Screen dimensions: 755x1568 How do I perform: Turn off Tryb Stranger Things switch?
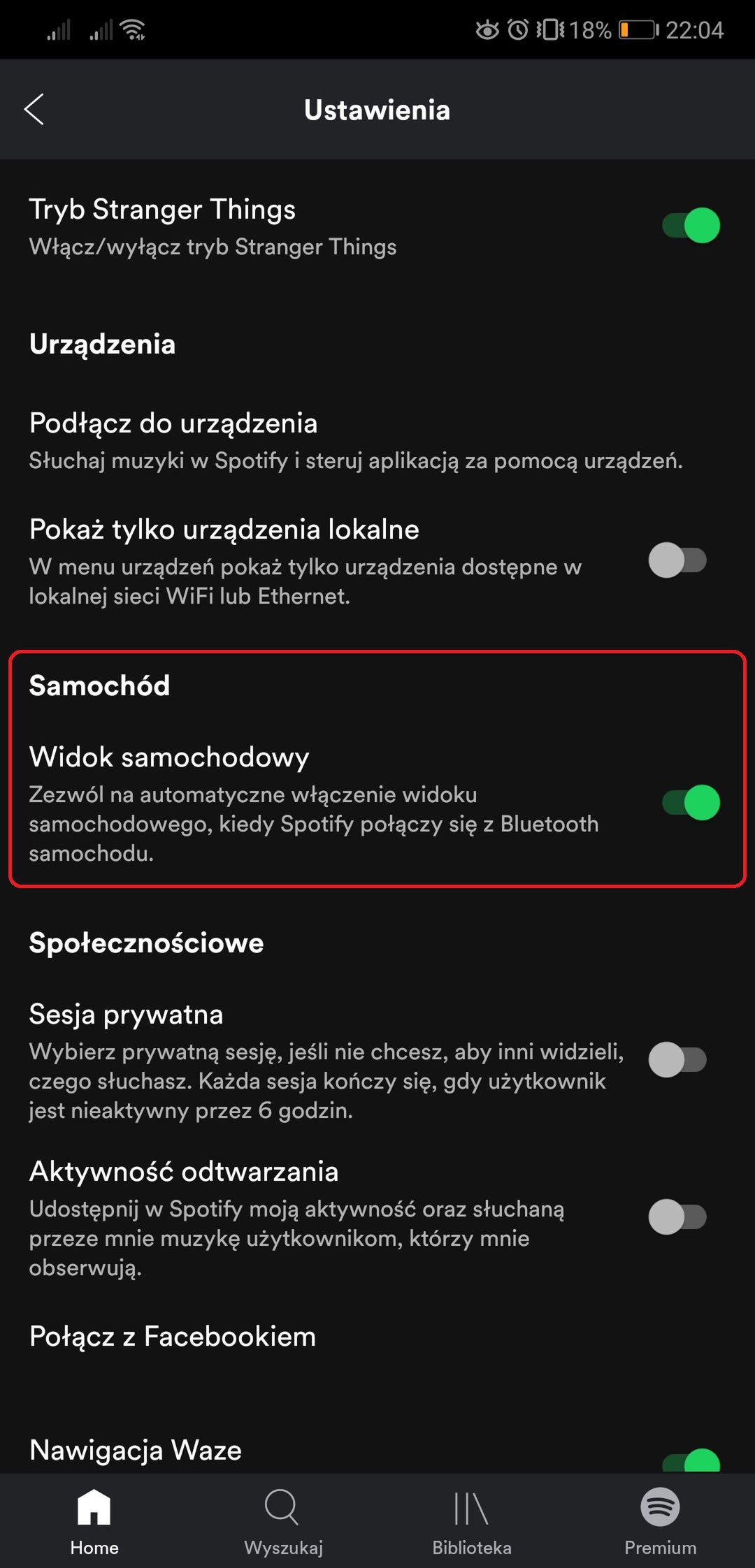(x=691, y=226)
